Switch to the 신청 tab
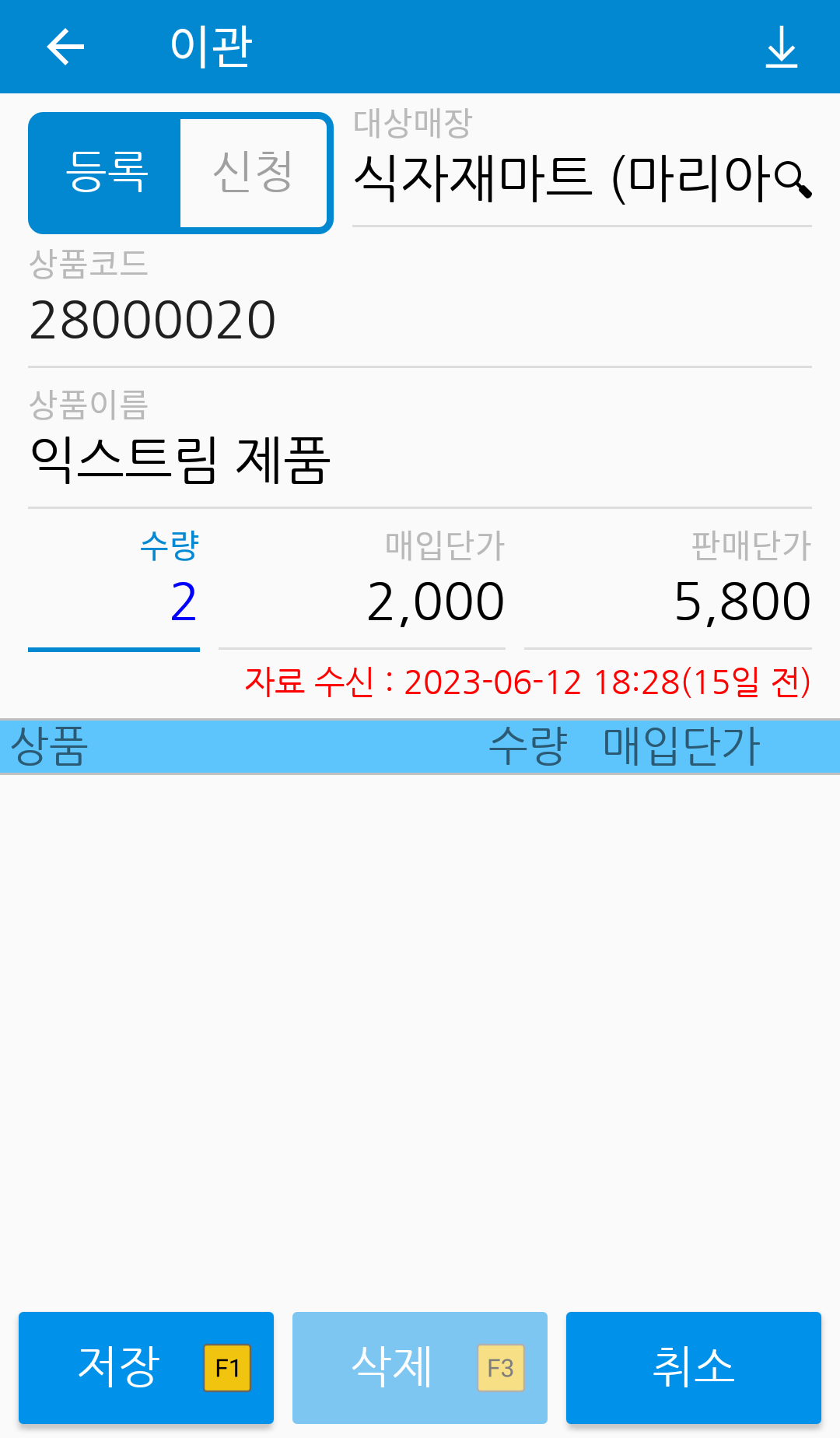840x1438 pixels. click(x=254, y=173)
